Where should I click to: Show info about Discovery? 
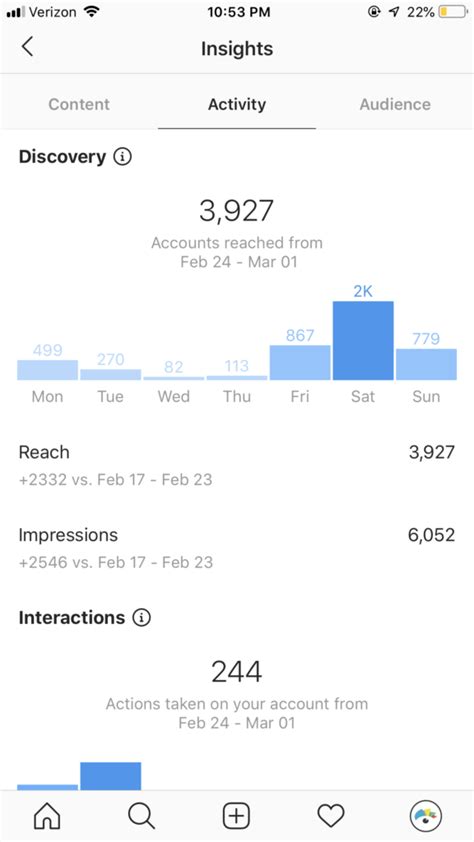coord(122,157)
